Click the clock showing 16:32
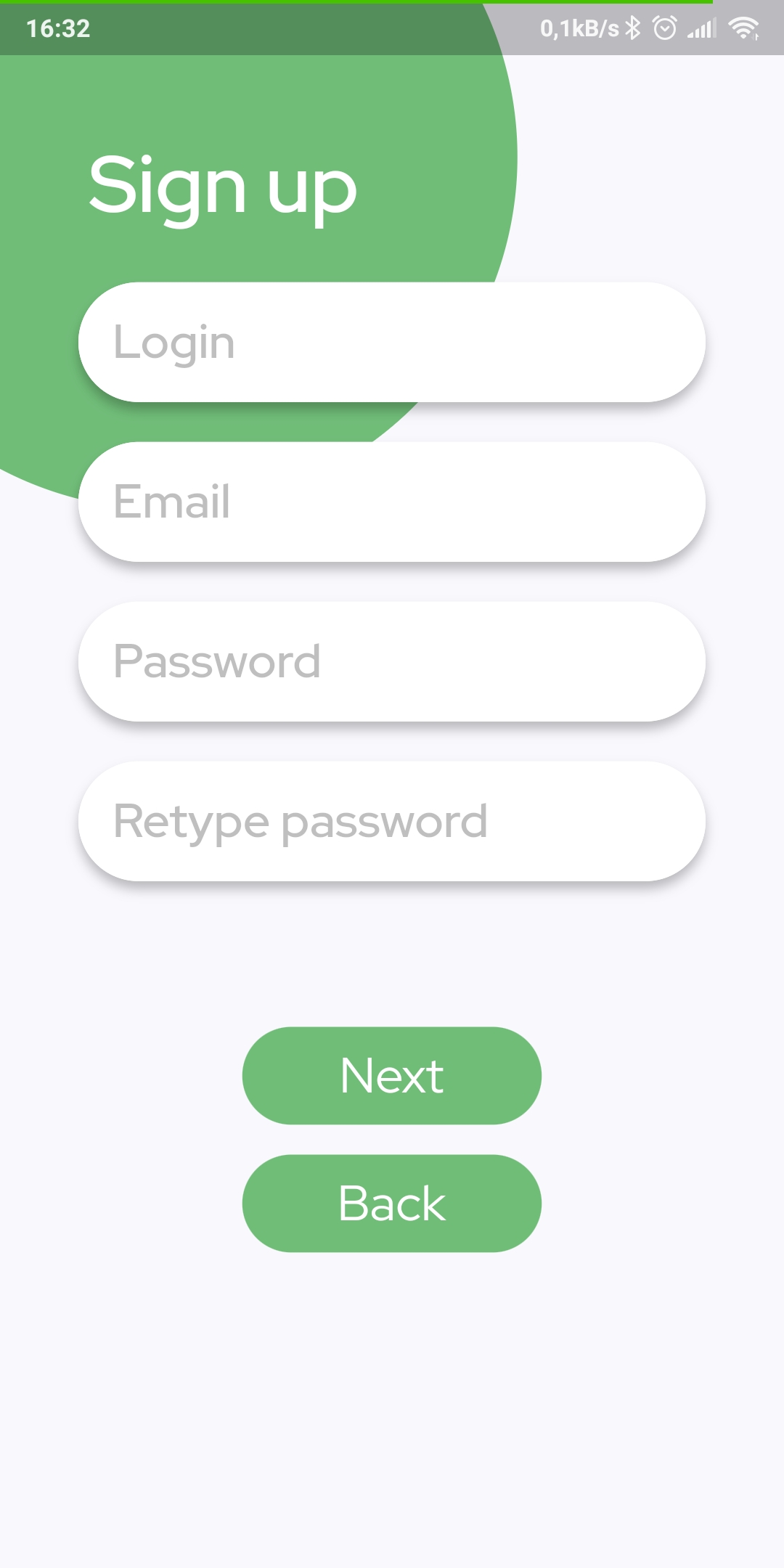The width and height of the screenshot is (784, 1568). pos(58,28)
